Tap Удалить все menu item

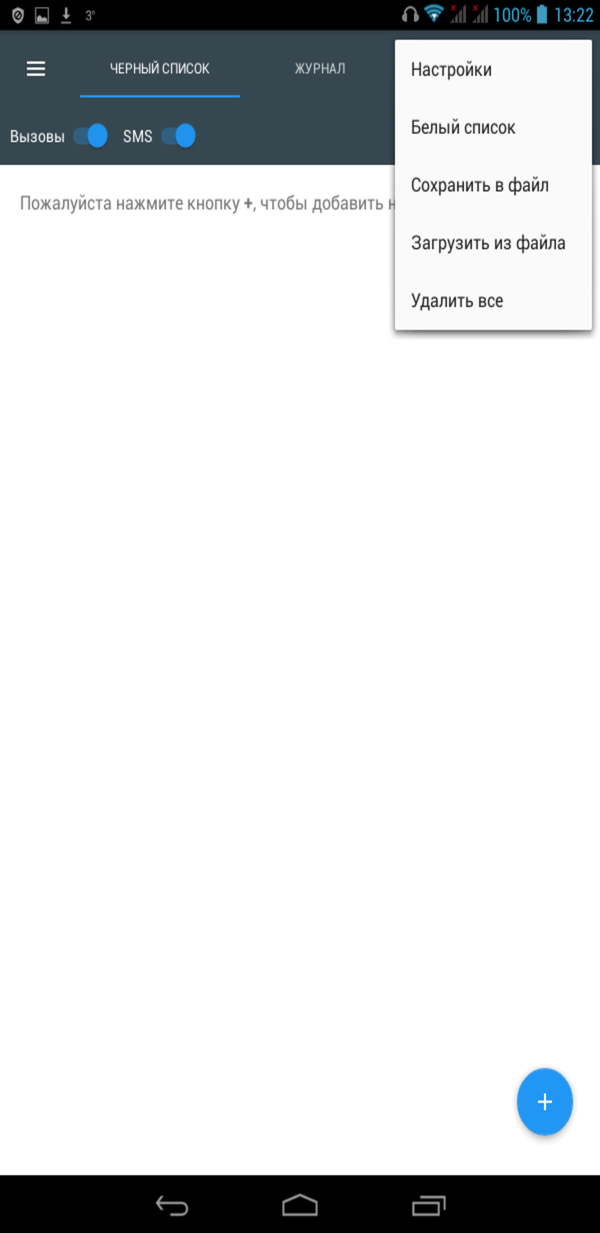tap(493, 300)
